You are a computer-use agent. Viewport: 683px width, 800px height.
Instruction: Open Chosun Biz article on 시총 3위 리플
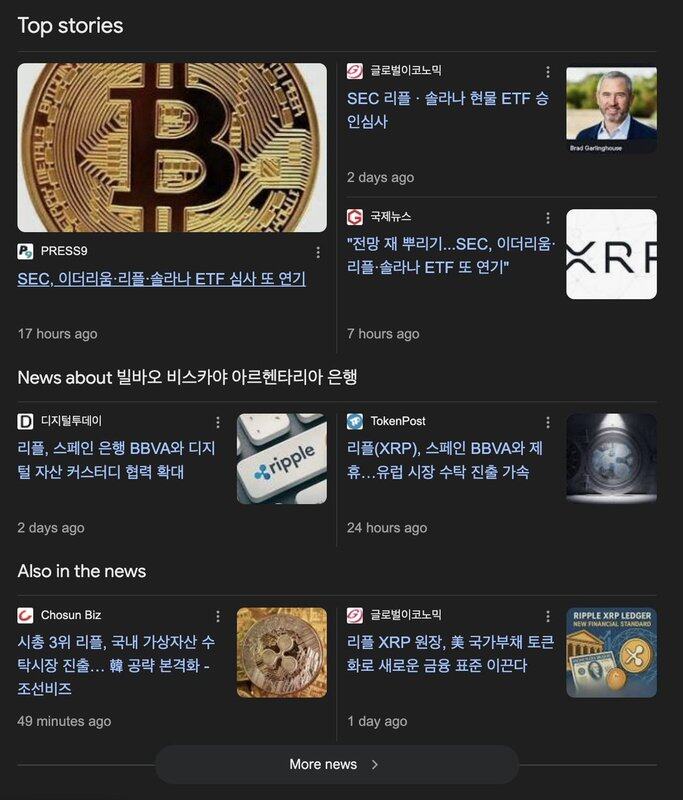pos(116,665)
